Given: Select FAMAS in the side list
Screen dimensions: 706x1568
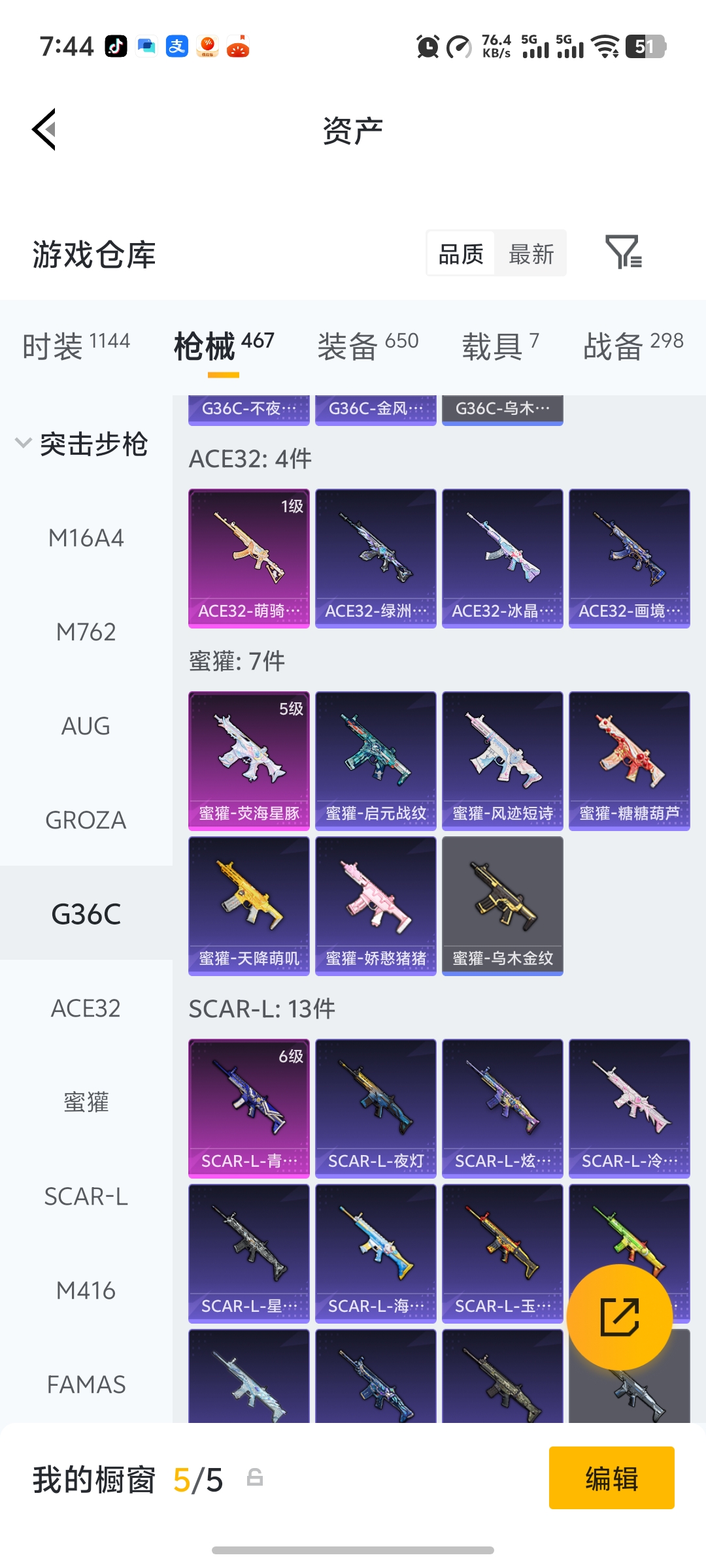Looking at the screenshot, I should point(86,1384).
